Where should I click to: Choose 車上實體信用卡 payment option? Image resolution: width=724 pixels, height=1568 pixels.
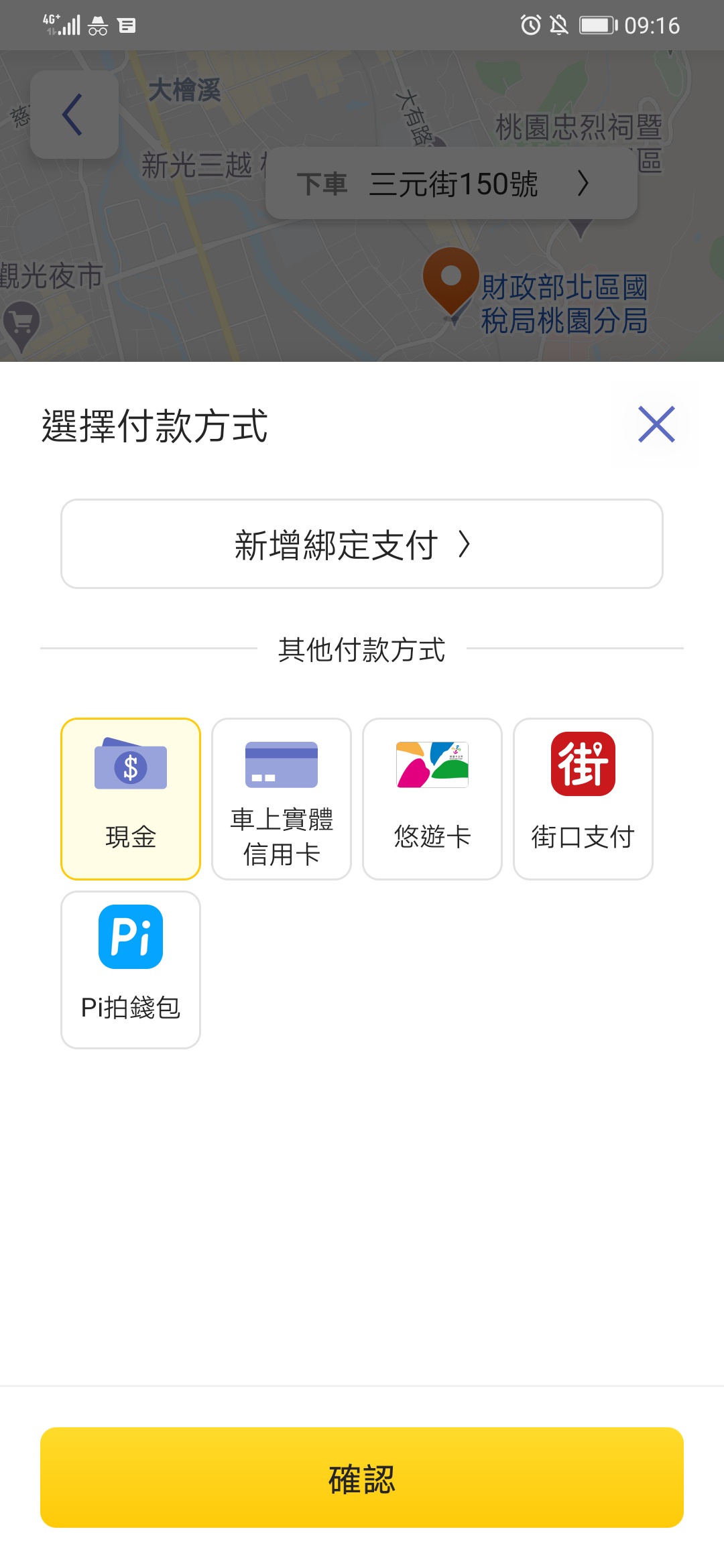pyautogui.click(x=282, y=799)
